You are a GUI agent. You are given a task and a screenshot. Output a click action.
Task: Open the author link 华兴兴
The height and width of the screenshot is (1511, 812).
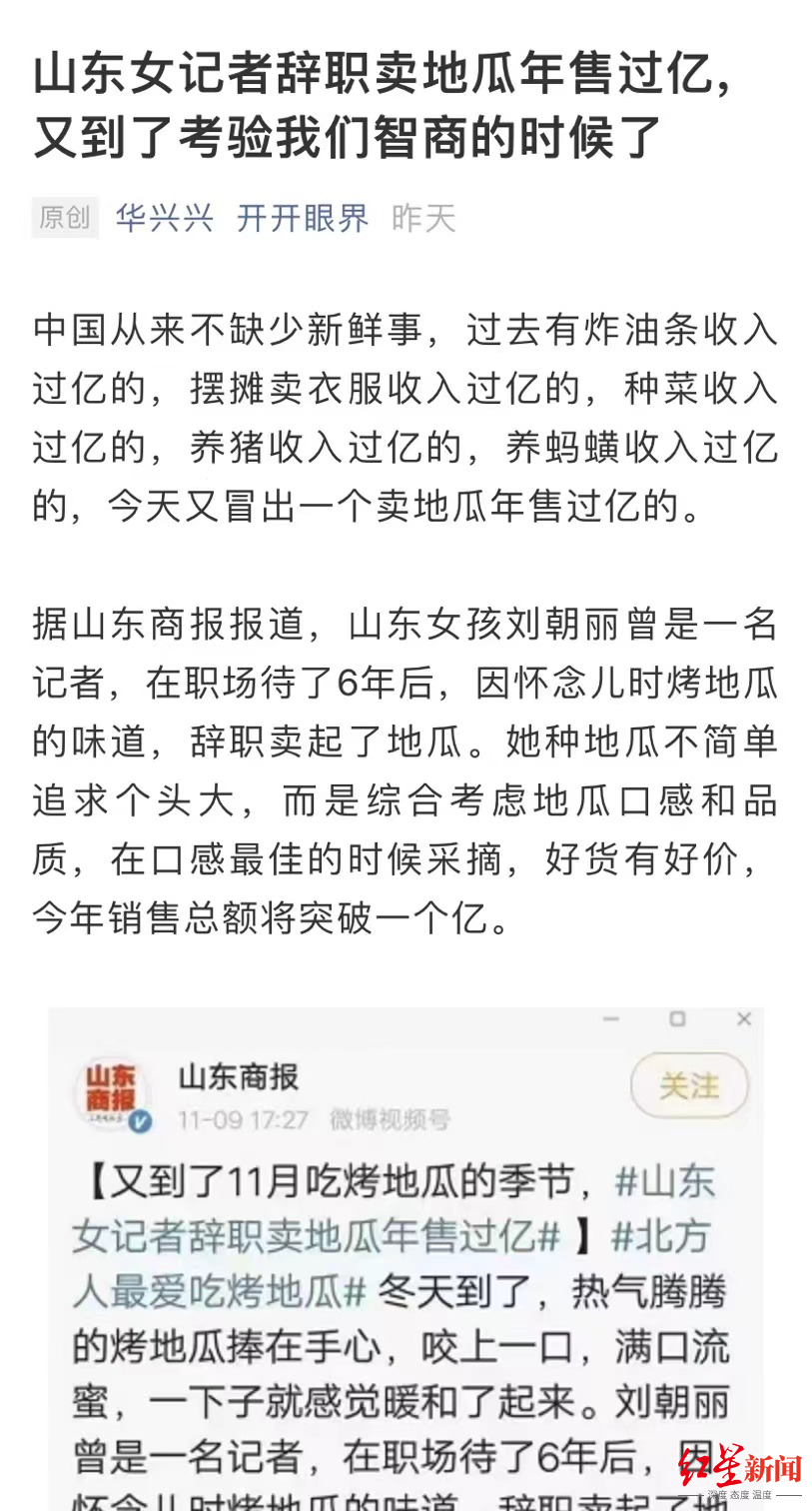click(x=164, y=217)
